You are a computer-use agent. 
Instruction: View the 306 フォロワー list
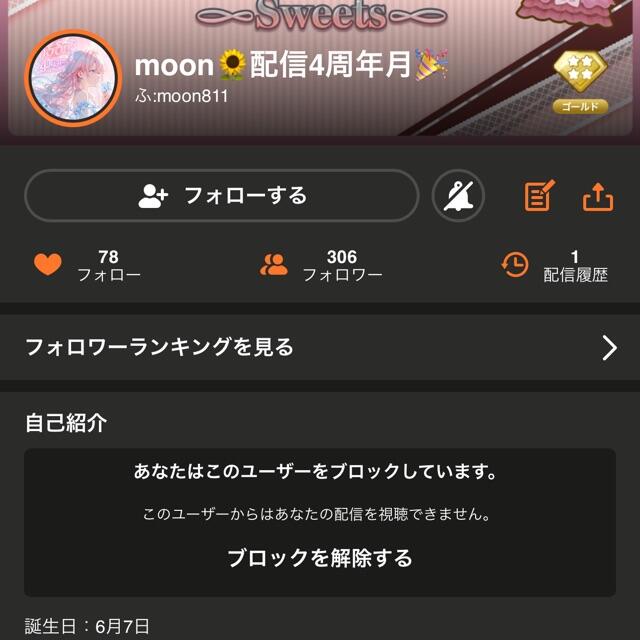coord(321,265)
